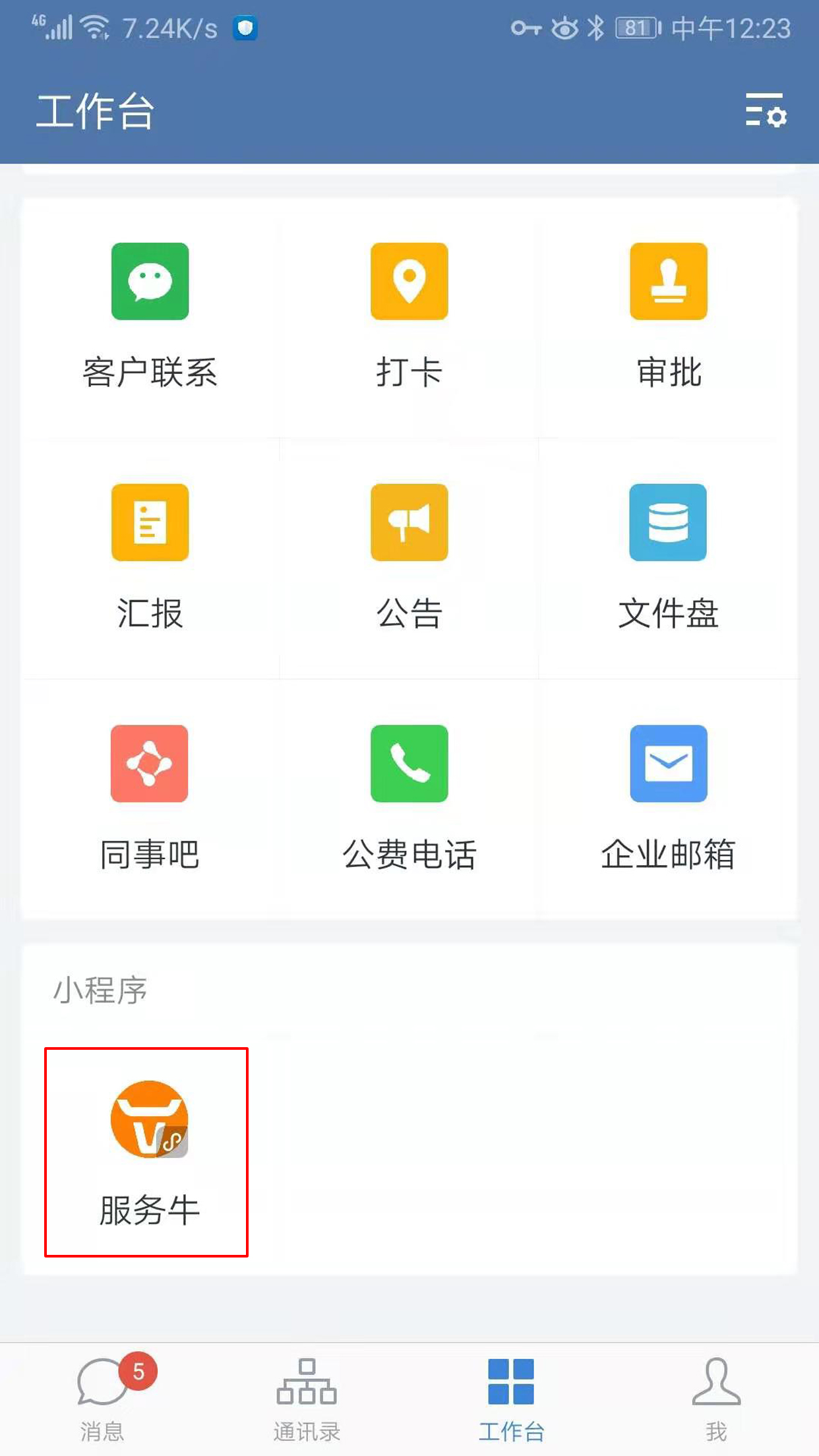Switch to the 消息 tab

coord(103,1399)
